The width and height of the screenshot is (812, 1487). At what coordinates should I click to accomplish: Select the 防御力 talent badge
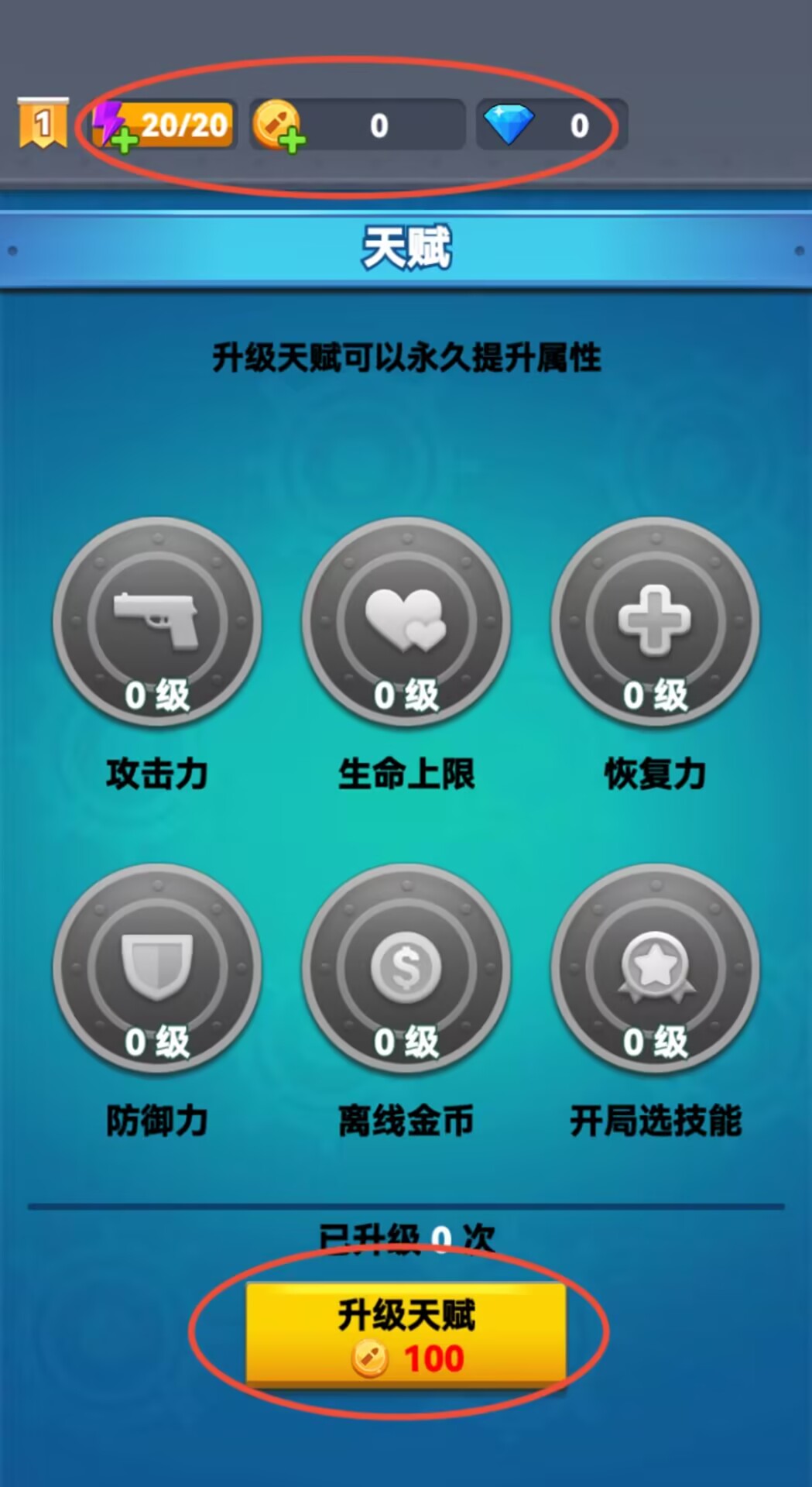tap(157, 968)
